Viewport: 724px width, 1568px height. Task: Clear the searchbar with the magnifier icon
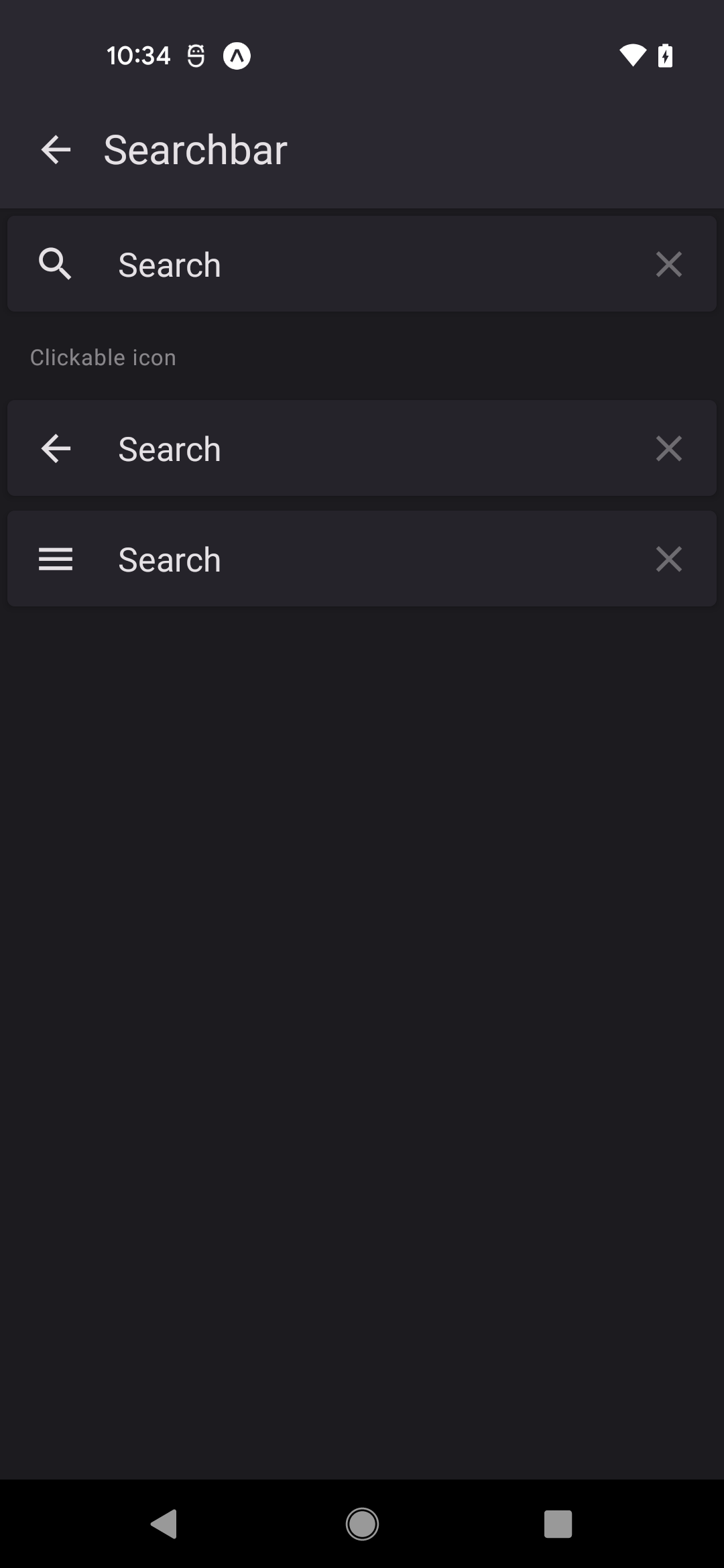click(x=668, y=264)
